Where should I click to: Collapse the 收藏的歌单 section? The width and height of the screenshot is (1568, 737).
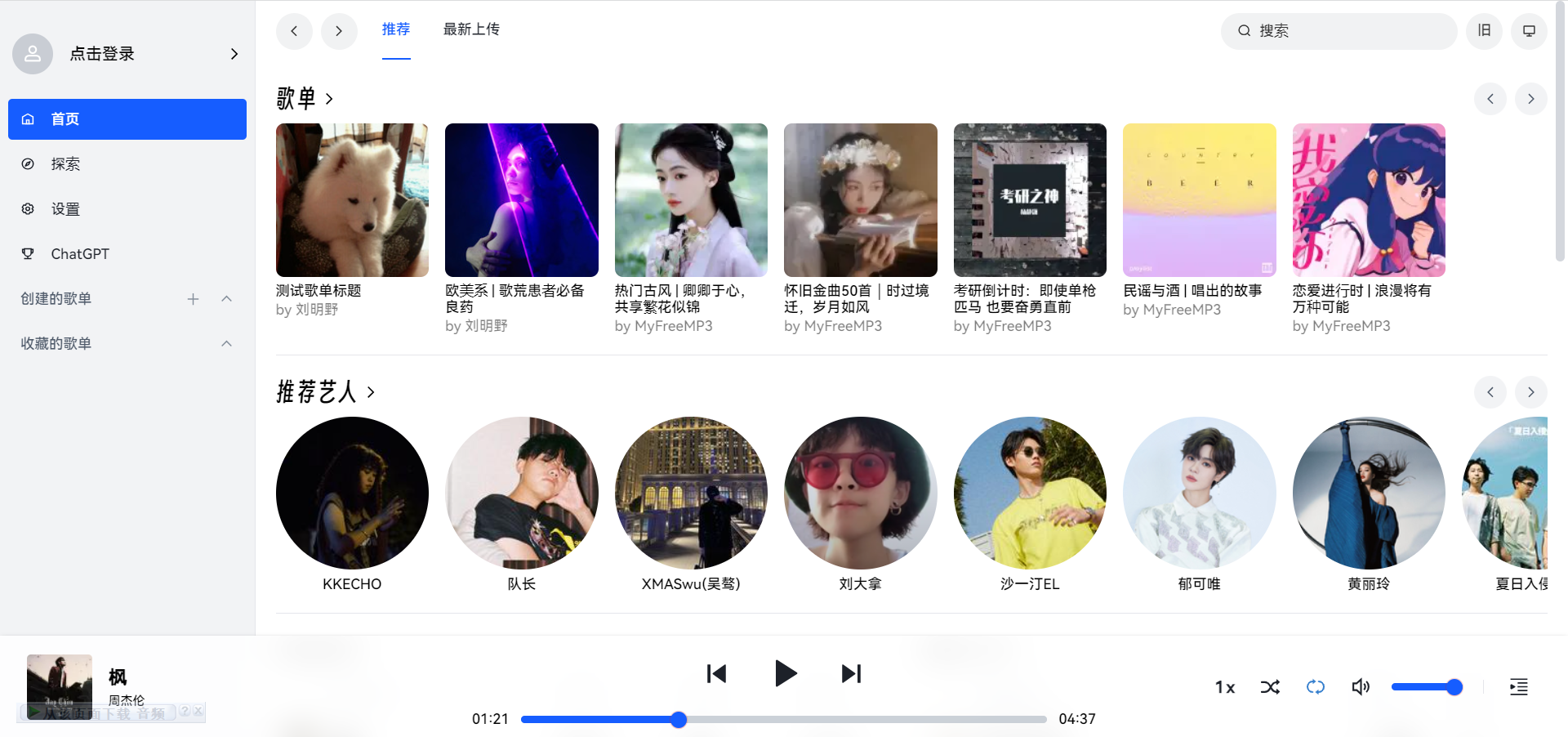227,344
